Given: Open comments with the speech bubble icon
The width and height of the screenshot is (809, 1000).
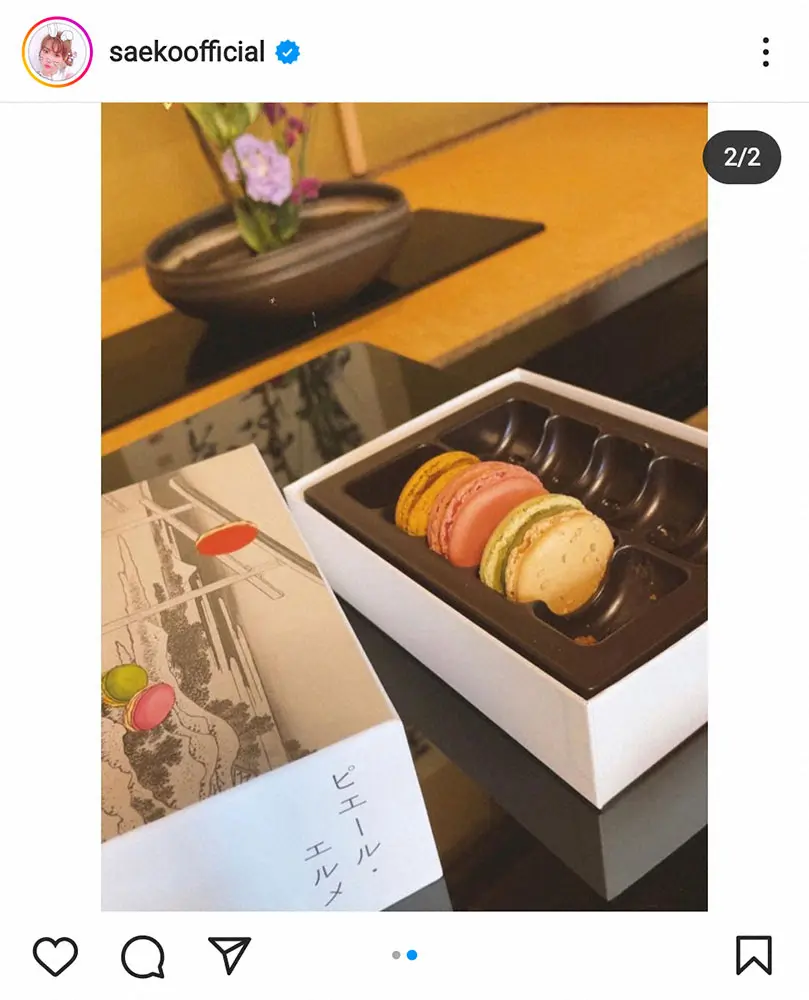Looking at the screenshot, I should click(x=143, y=956).
